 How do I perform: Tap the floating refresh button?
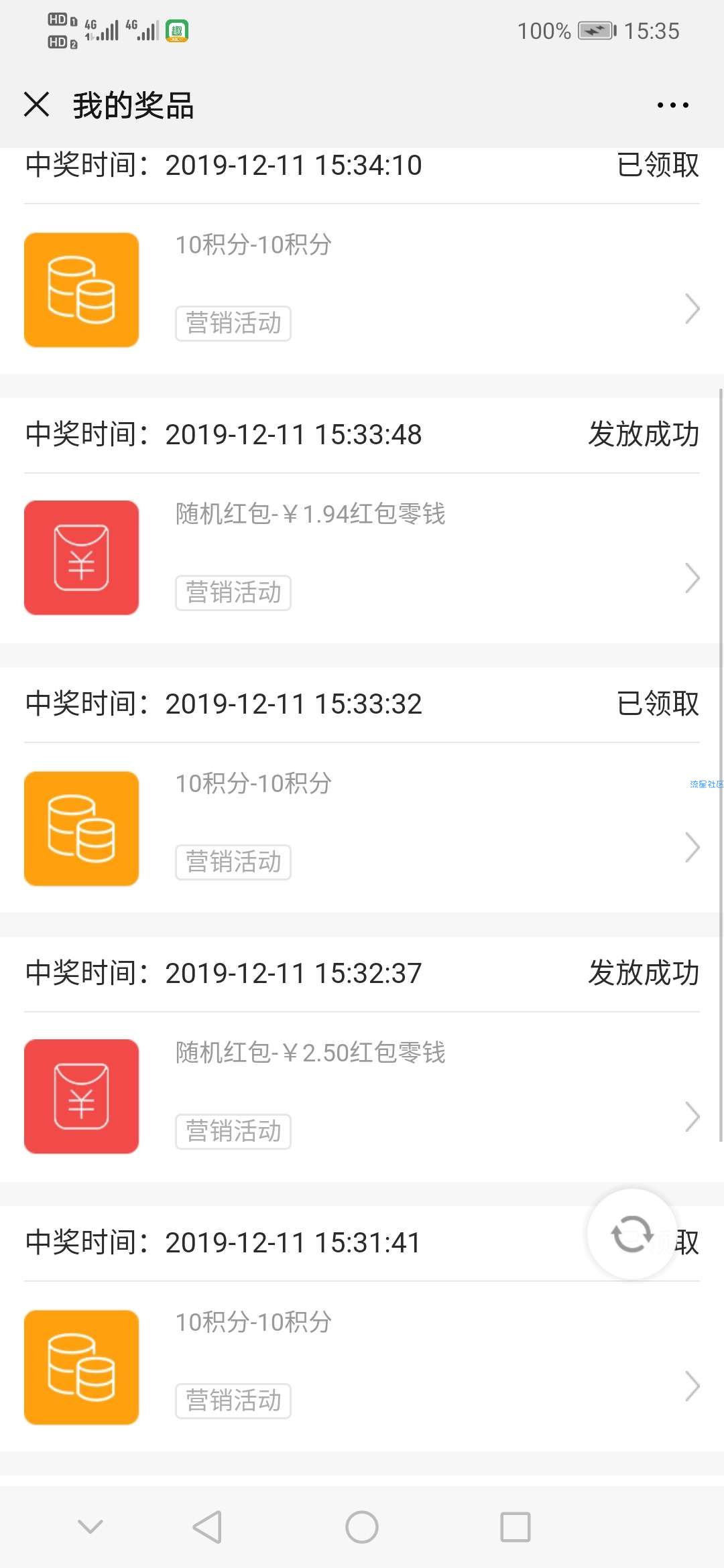click(x=632, y=1234)
